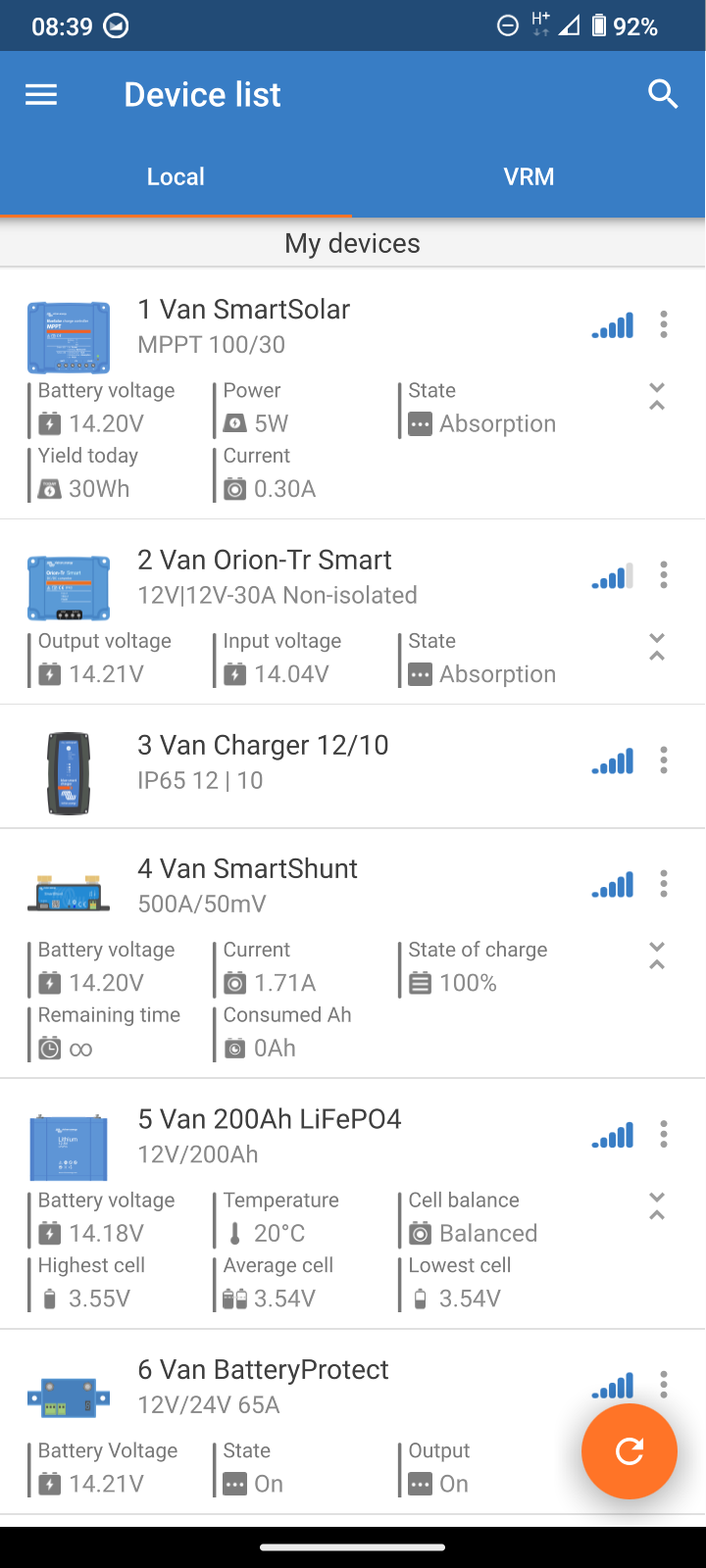Select the Local tab
Screen dimensions: 706x1568
click(176, 177)
